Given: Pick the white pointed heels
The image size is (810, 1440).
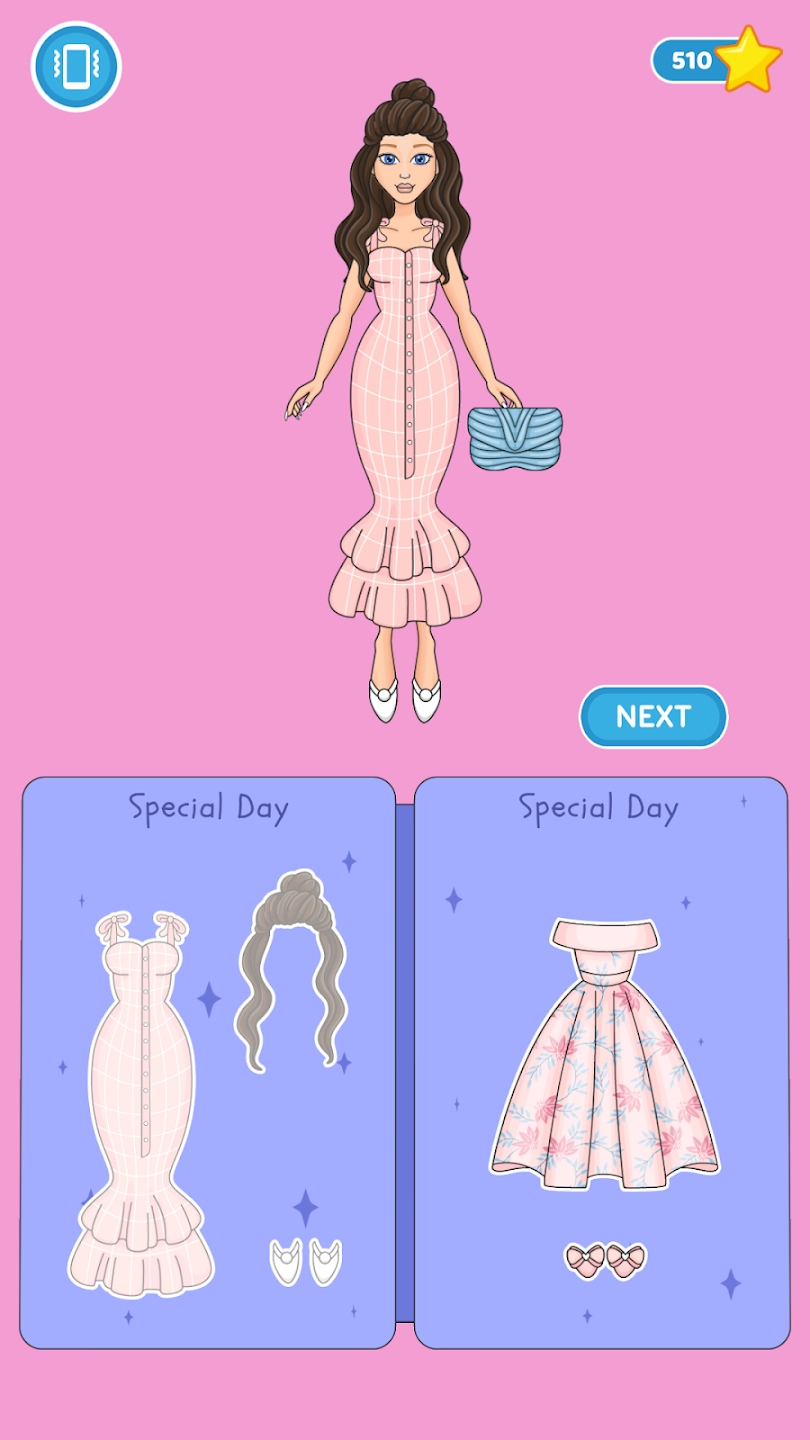Looking at the screenshot, I should (306, 1261).
